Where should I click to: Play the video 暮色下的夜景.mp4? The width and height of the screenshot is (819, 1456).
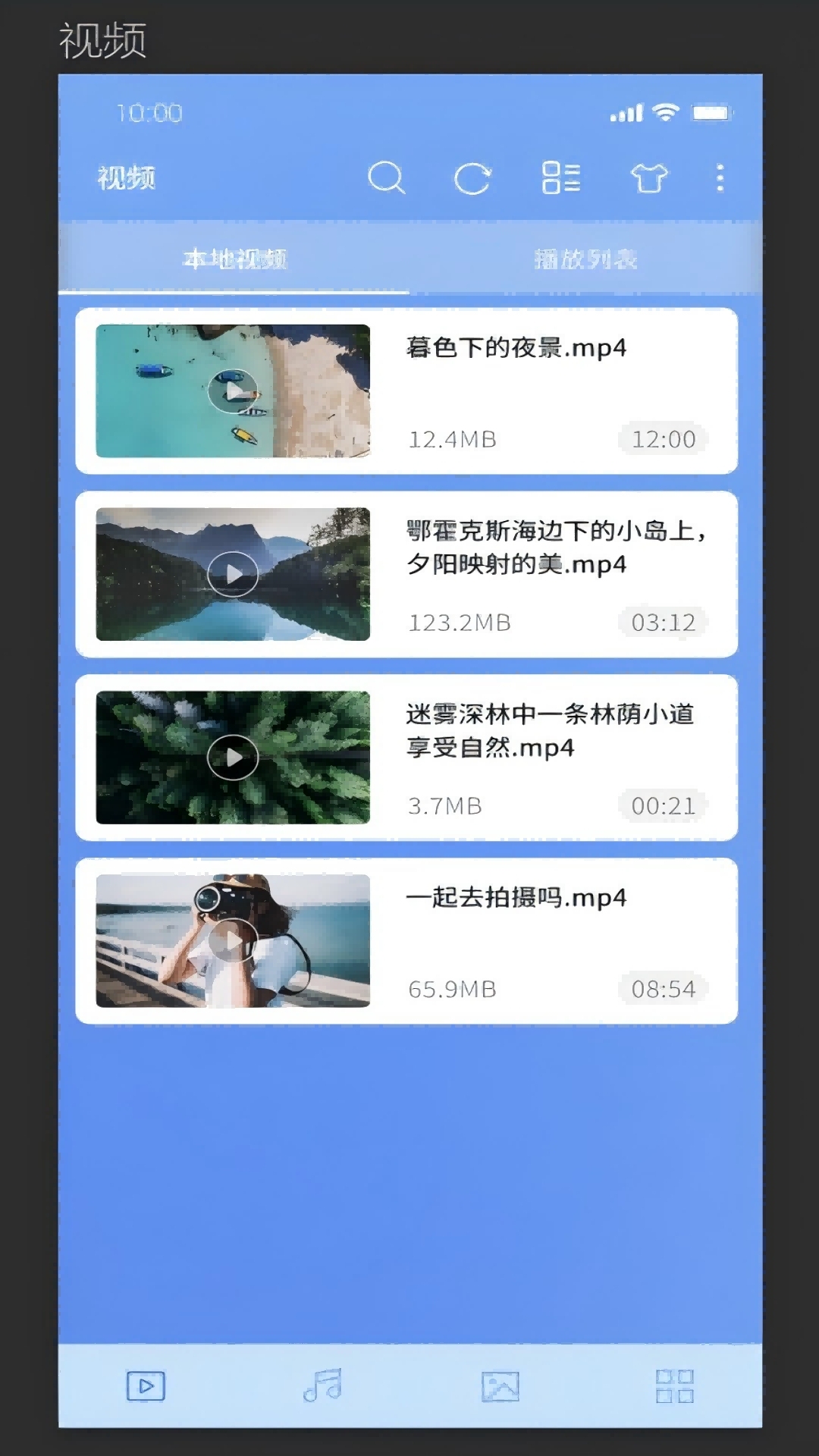coord(233,391)
